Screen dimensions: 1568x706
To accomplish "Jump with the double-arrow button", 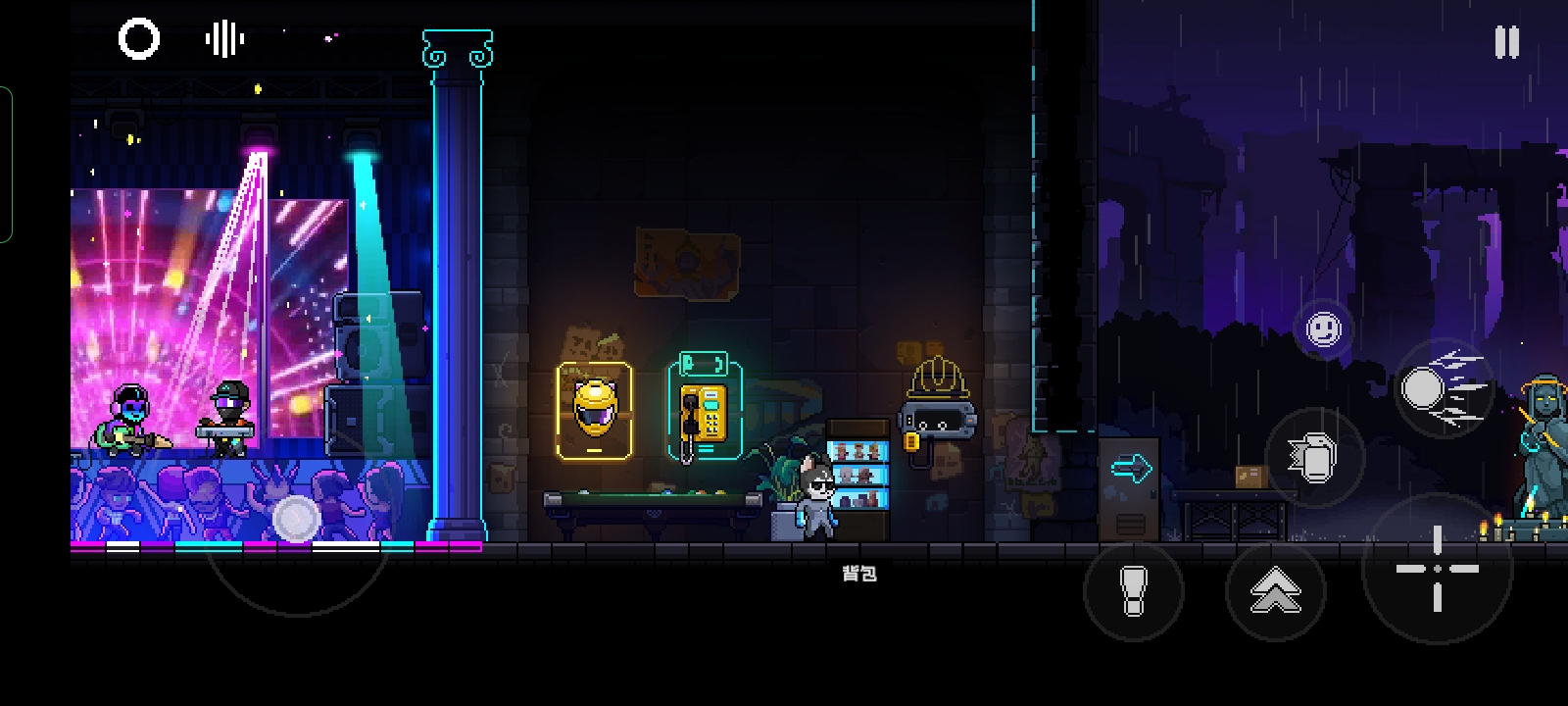I will coord(1275,592).
